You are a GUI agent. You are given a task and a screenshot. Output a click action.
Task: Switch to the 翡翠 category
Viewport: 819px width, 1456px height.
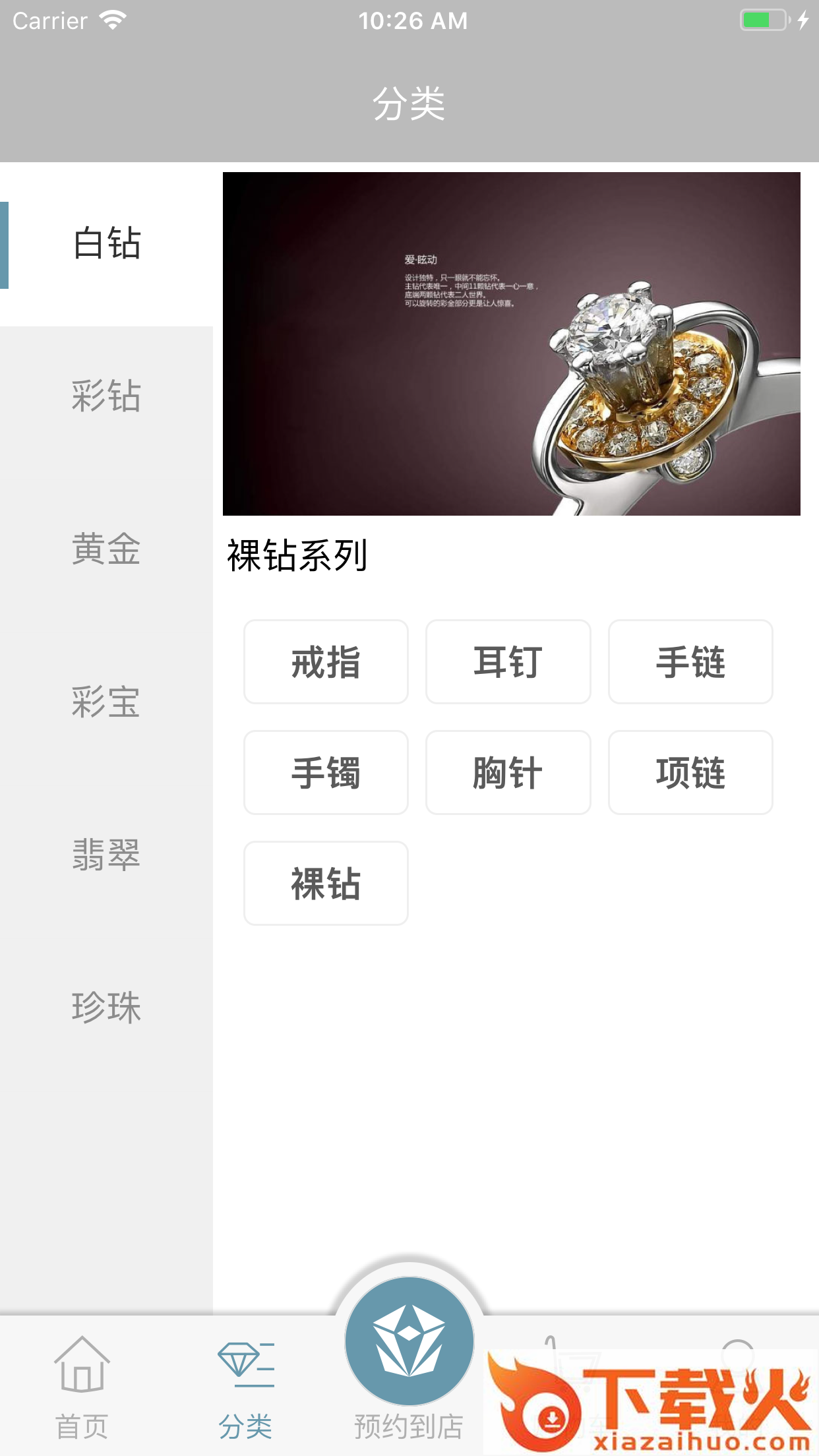coord(106,855)
